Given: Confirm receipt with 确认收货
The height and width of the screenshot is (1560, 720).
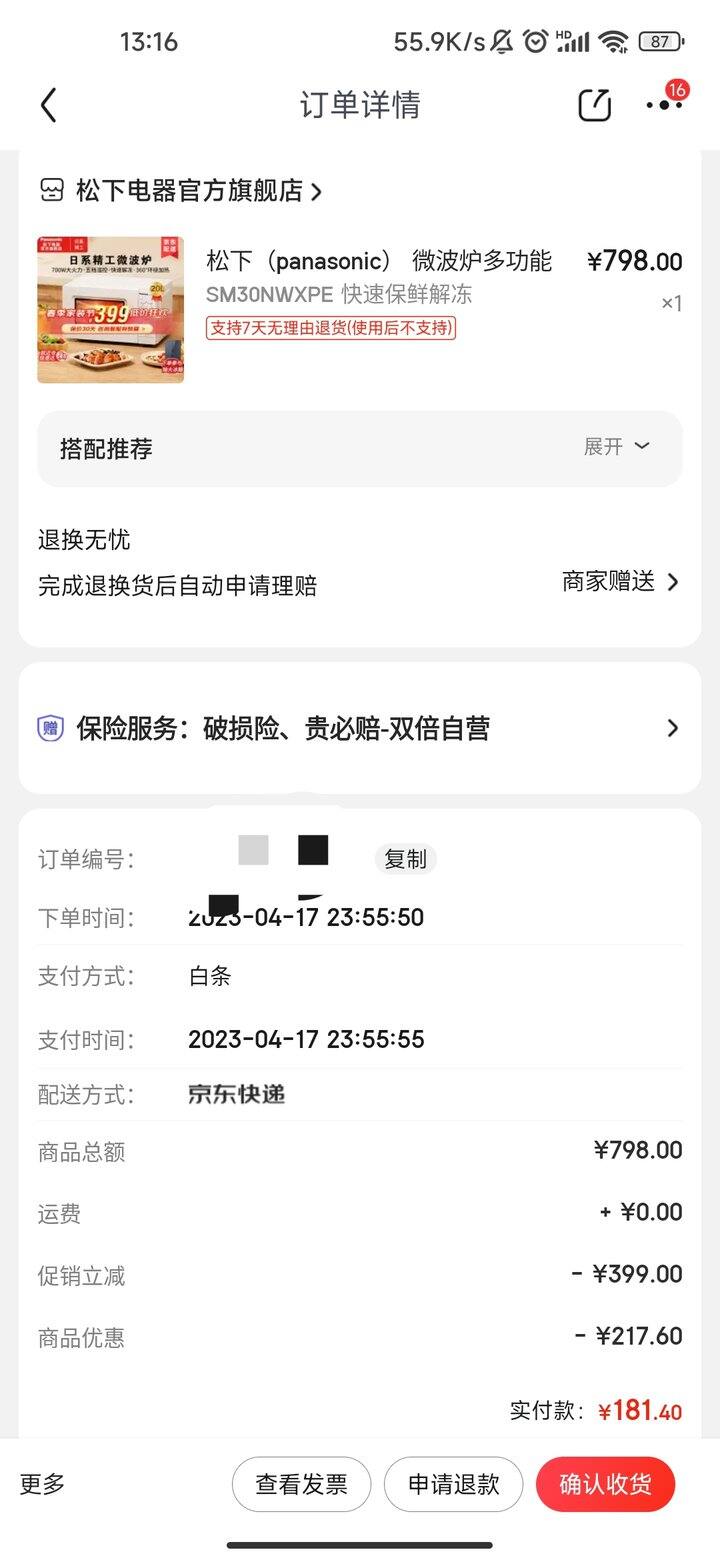Looking at the screenshot, I should coord(605,1484).
